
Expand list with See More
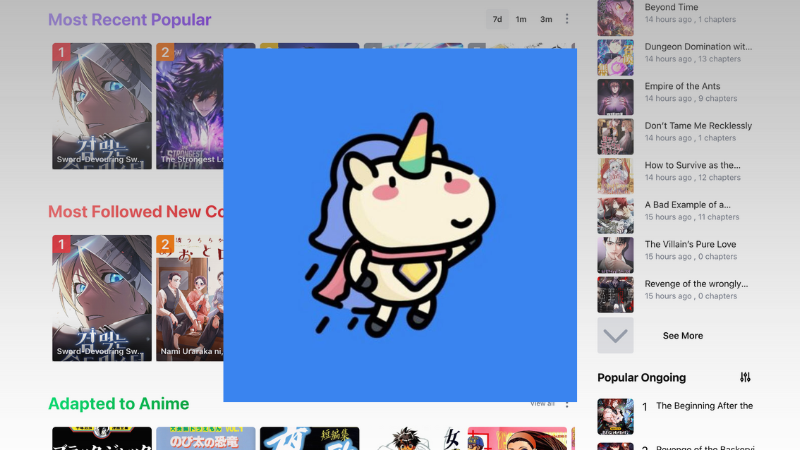682,336
